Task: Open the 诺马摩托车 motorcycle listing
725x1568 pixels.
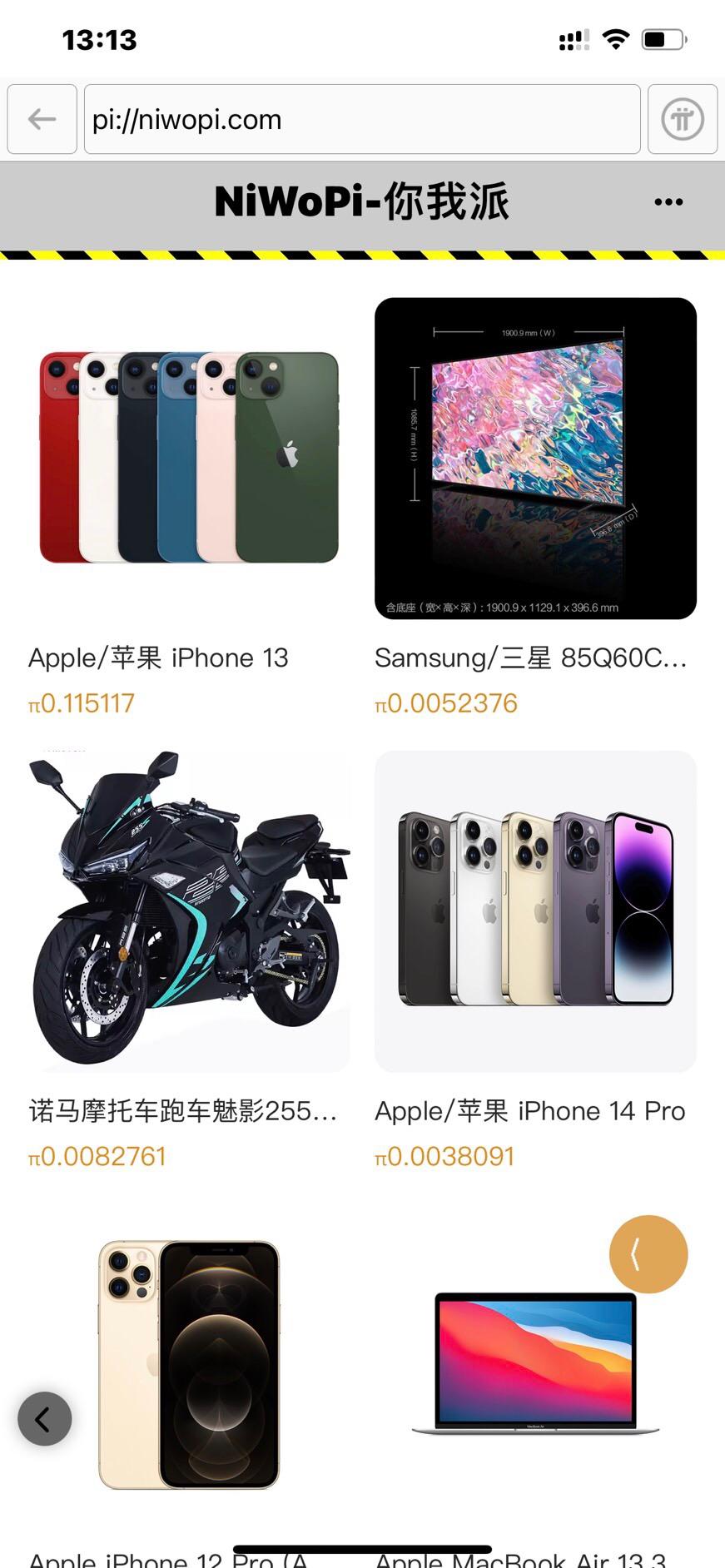Action: click(189, 911)
